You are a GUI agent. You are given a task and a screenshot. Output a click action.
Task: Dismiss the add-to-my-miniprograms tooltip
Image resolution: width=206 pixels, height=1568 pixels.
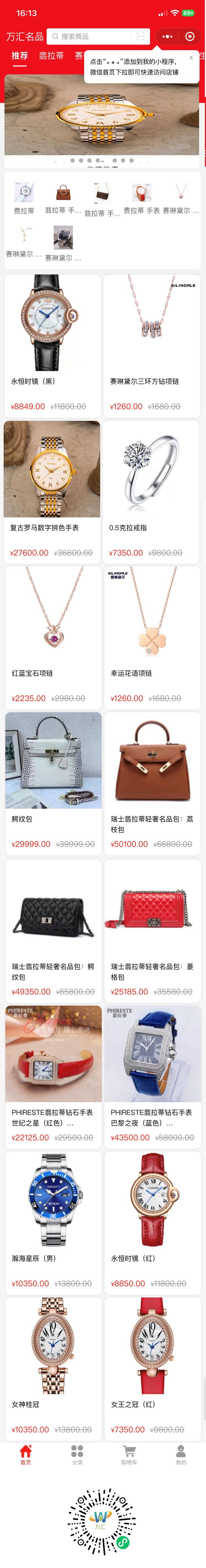pyautogui.click(x=191, y=58)
